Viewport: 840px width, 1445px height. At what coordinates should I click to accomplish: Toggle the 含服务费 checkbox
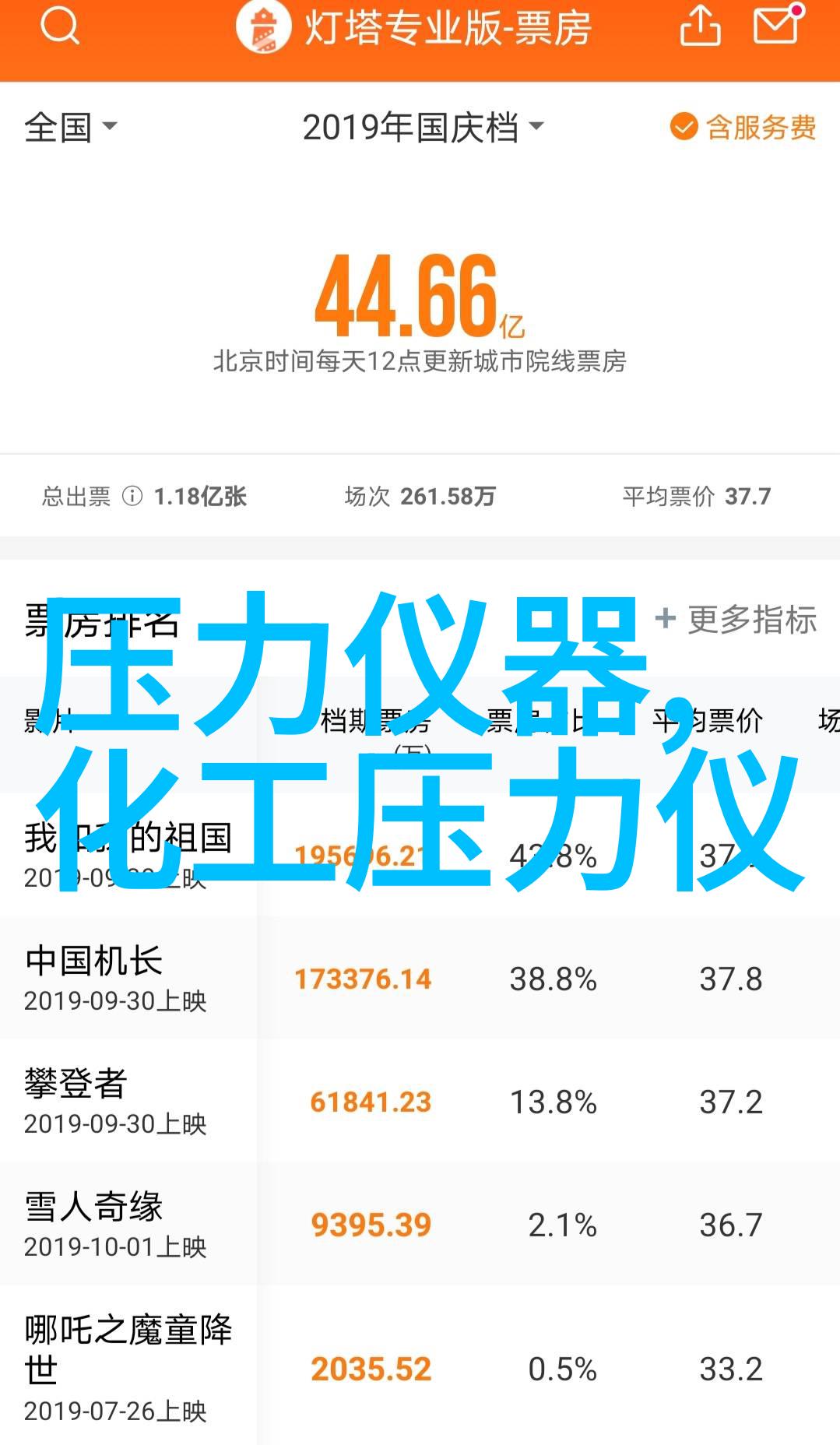743,127
